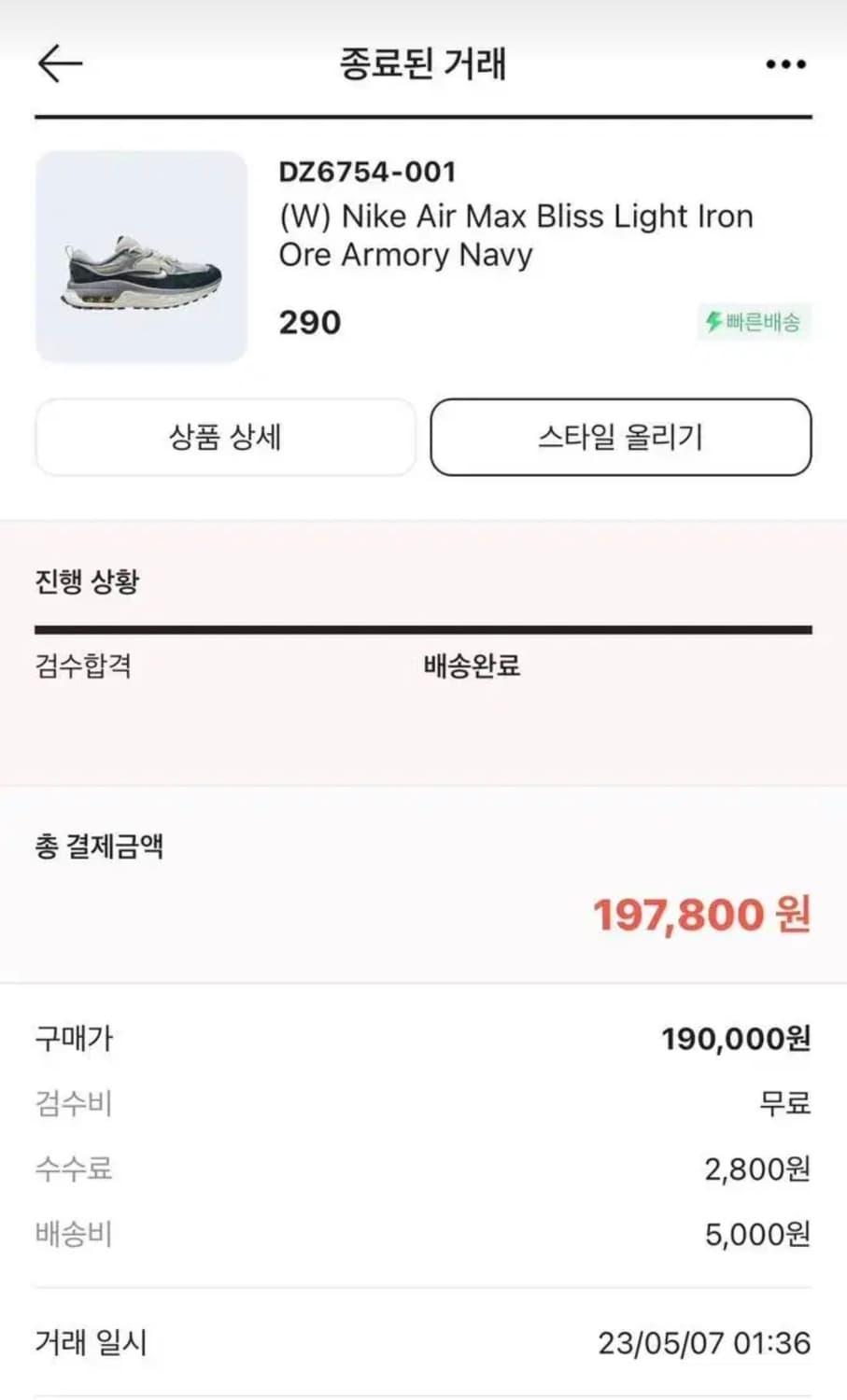This screenshot has height=1400, width=847.
Task: Open 상품 상세 product details
Action: click(x=224, y=437)
